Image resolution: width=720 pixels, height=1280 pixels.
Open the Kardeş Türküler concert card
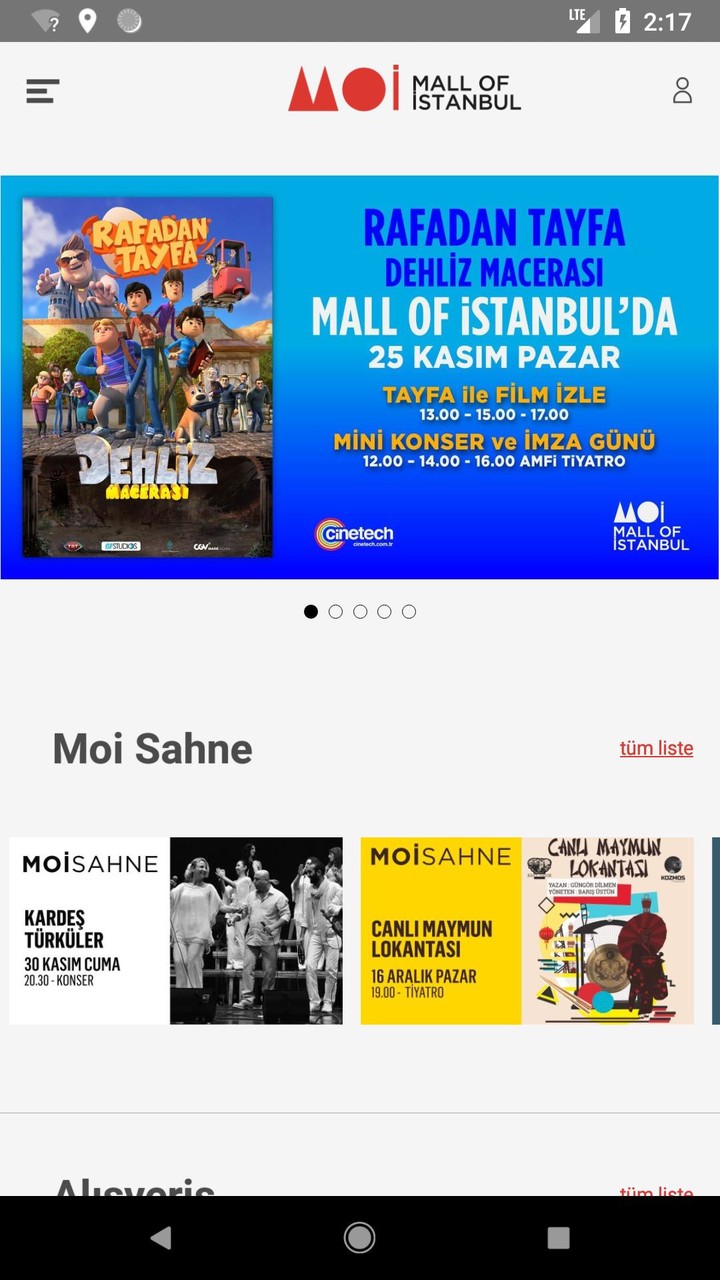click(175, 930)
